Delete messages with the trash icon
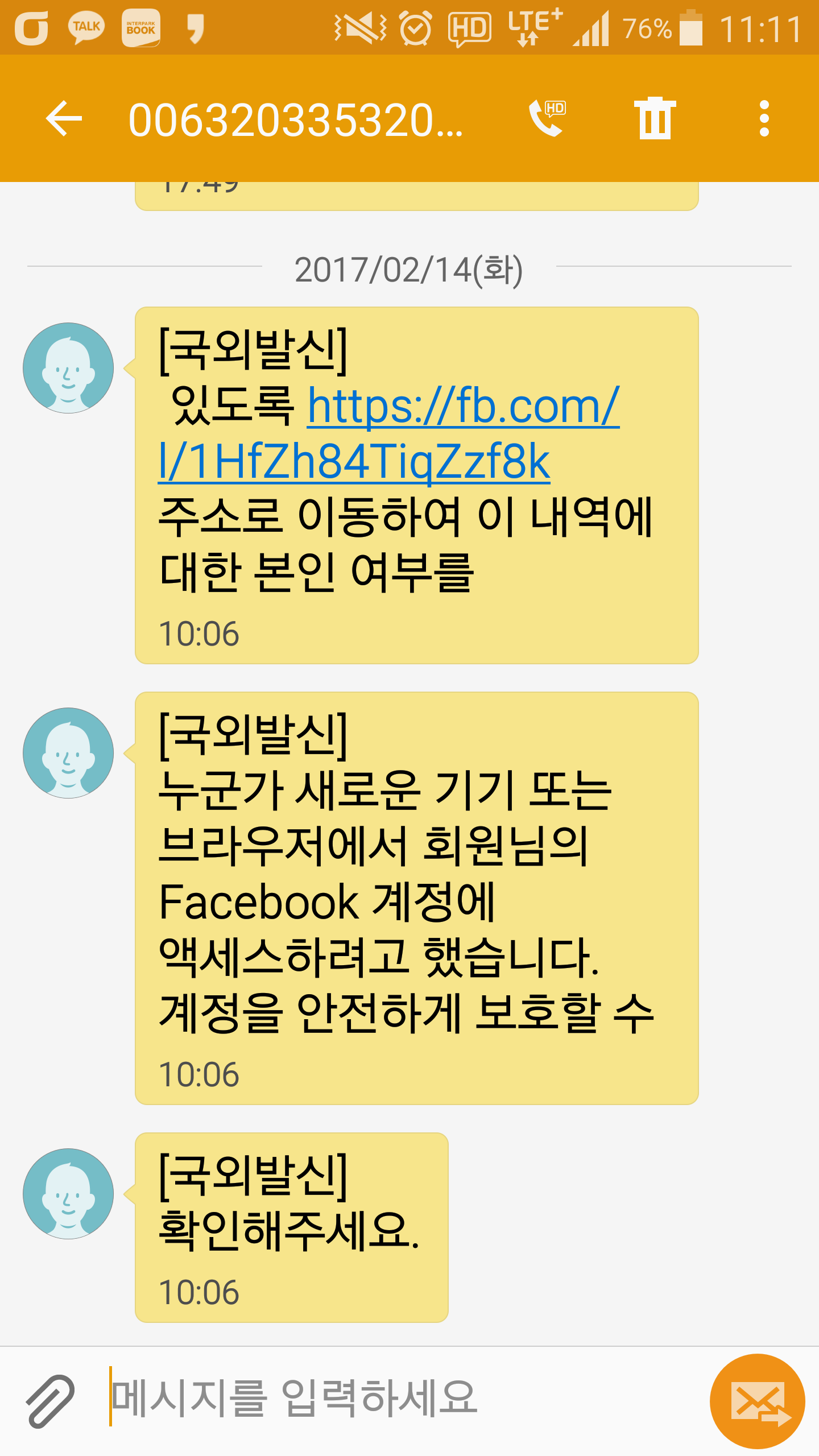This screenshot has width=819, height=1456. (655, 118)
